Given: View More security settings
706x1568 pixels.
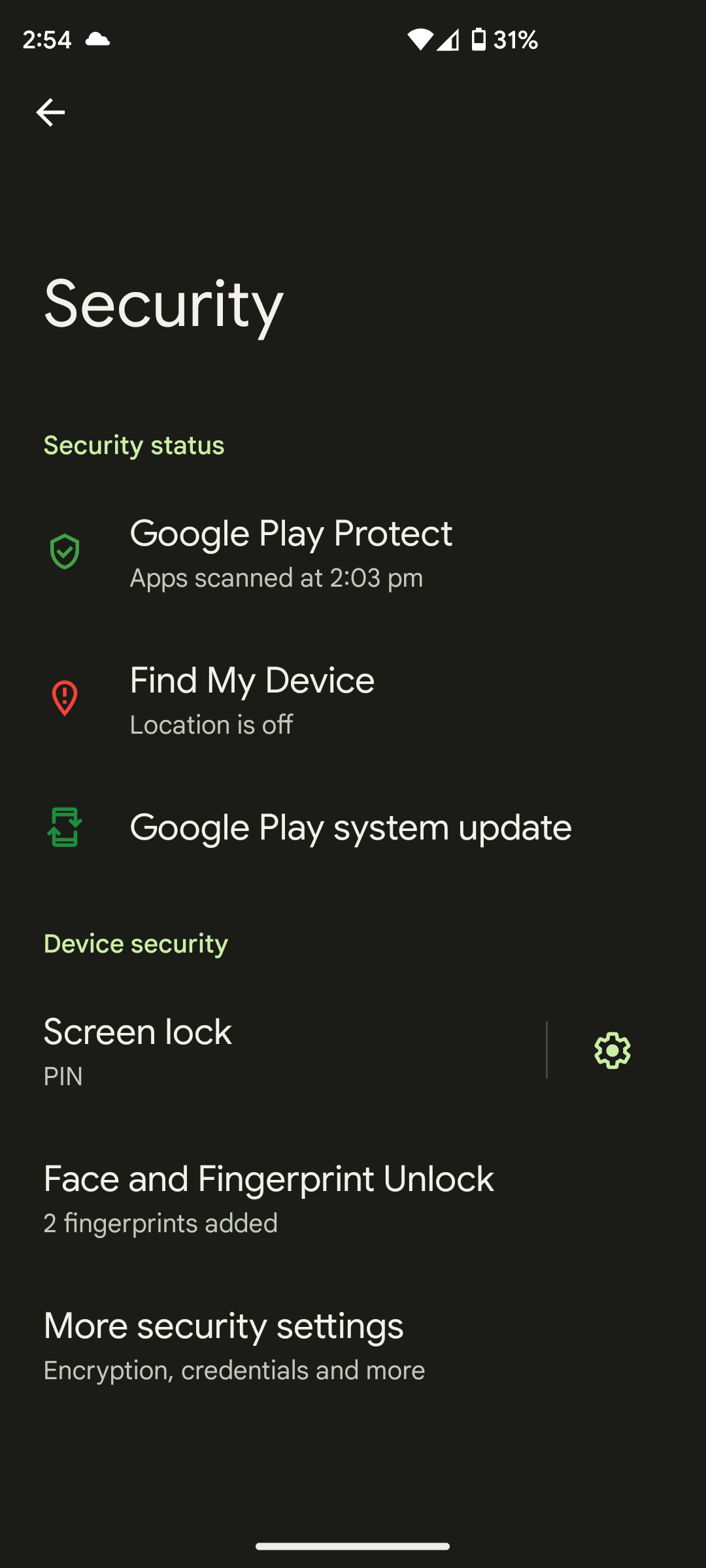Looking at the screenshot, I should coord(234,1344).
